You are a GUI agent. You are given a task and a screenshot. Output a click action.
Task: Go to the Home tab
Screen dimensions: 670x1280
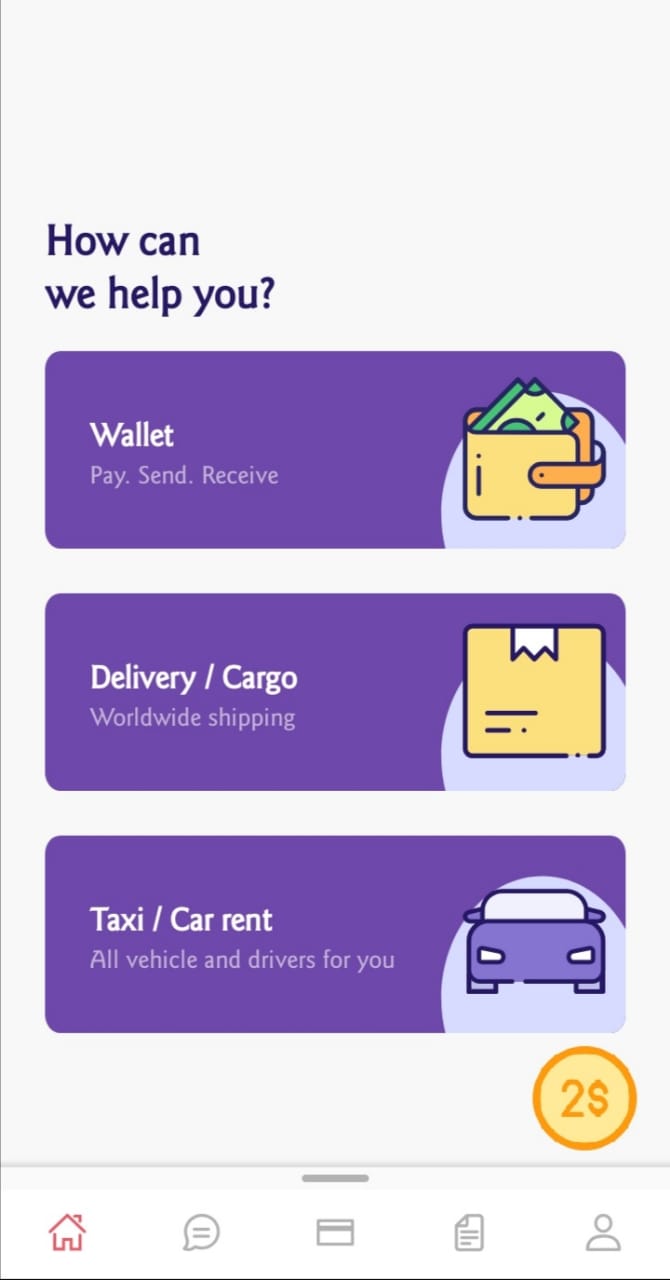coord(67,1232)
